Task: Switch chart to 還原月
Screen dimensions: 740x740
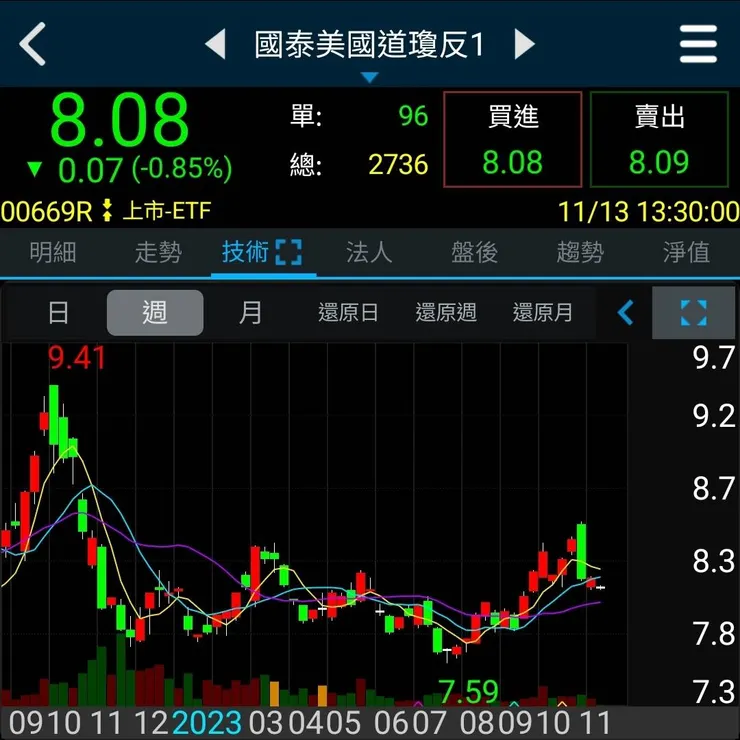Action: point(542,313)
